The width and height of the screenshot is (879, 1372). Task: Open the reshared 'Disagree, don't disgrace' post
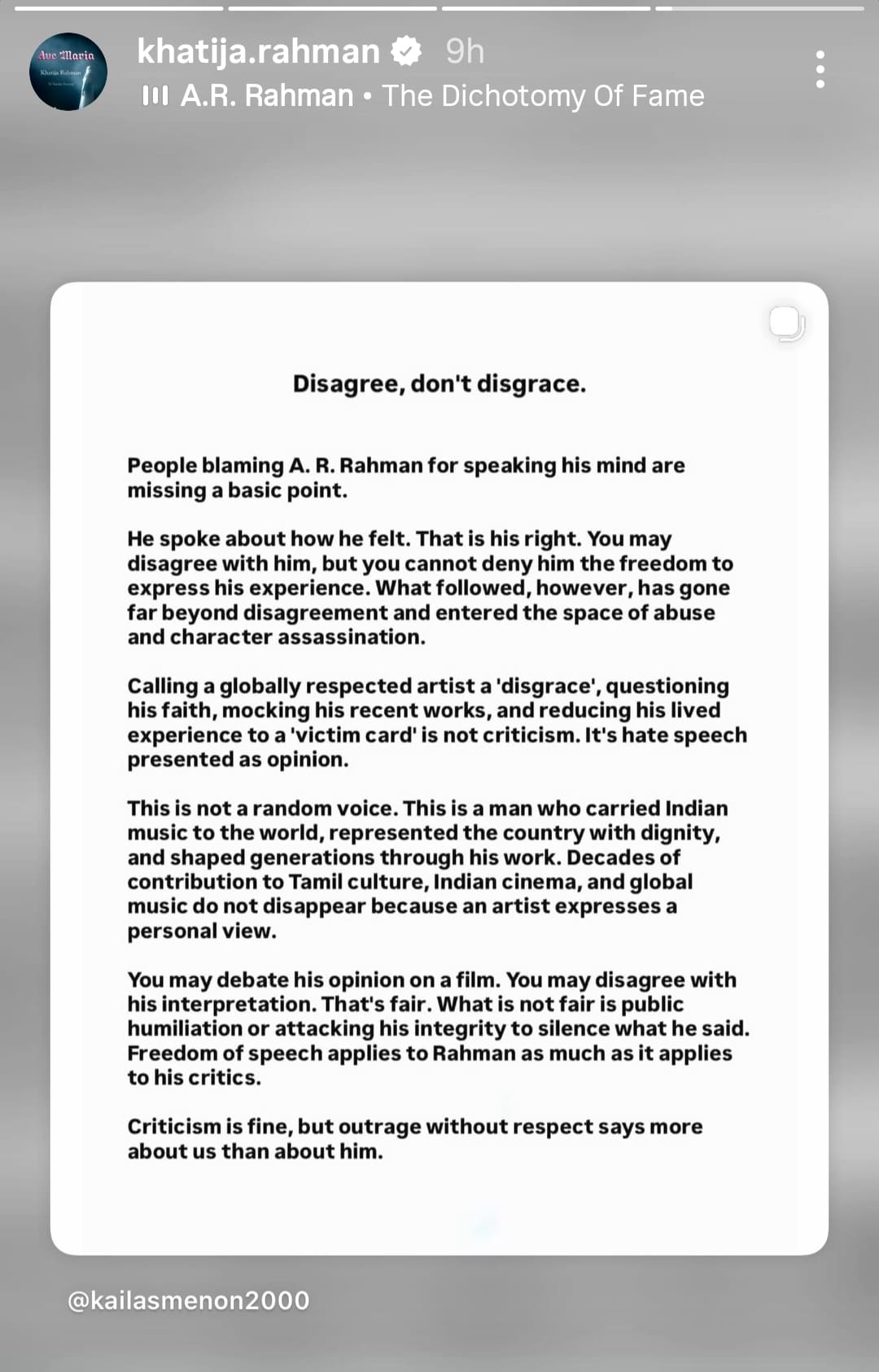[x=439, y=767]
